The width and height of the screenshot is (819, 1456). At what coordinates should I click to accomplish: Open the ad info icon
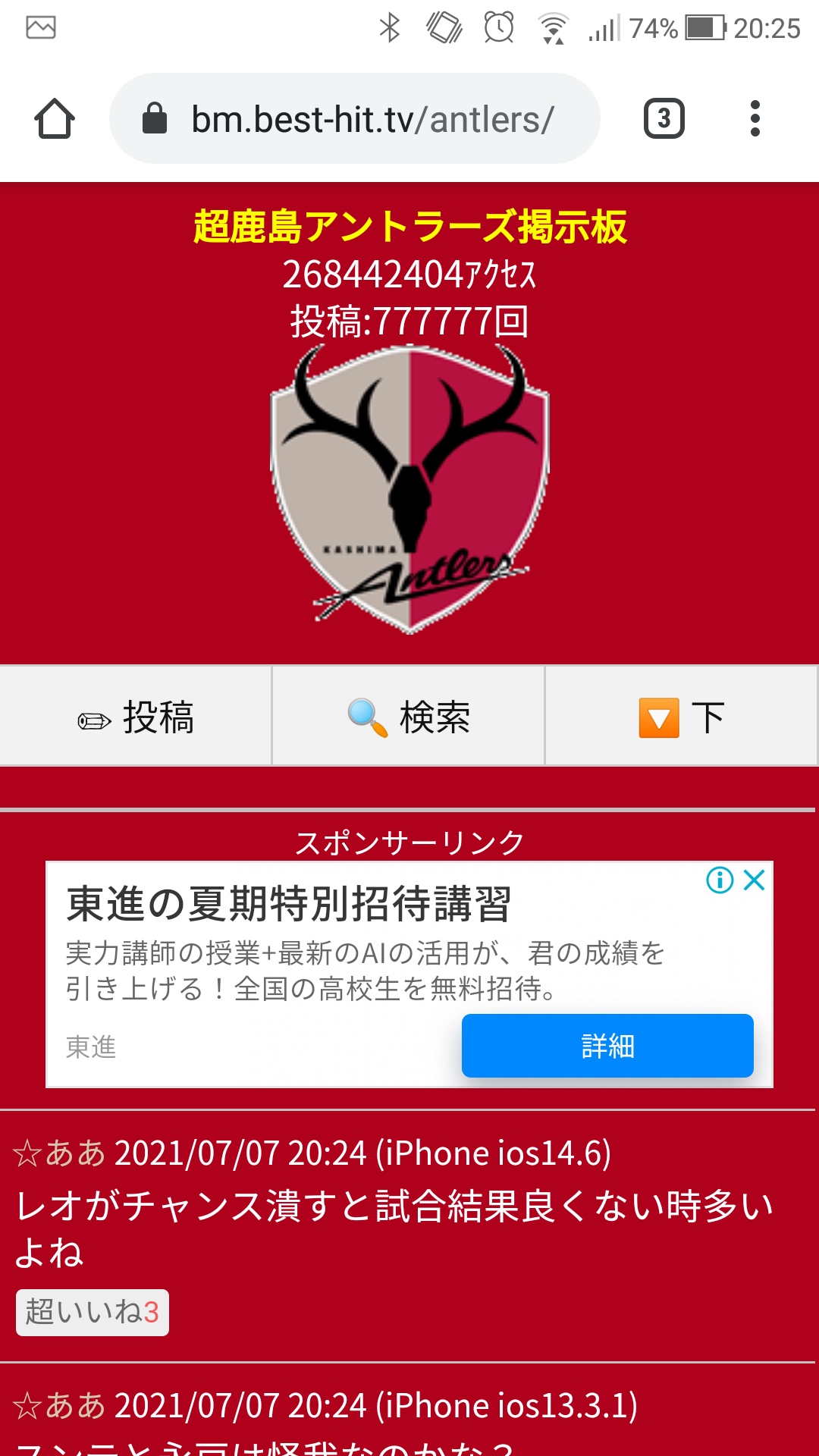tap(719, 880)
